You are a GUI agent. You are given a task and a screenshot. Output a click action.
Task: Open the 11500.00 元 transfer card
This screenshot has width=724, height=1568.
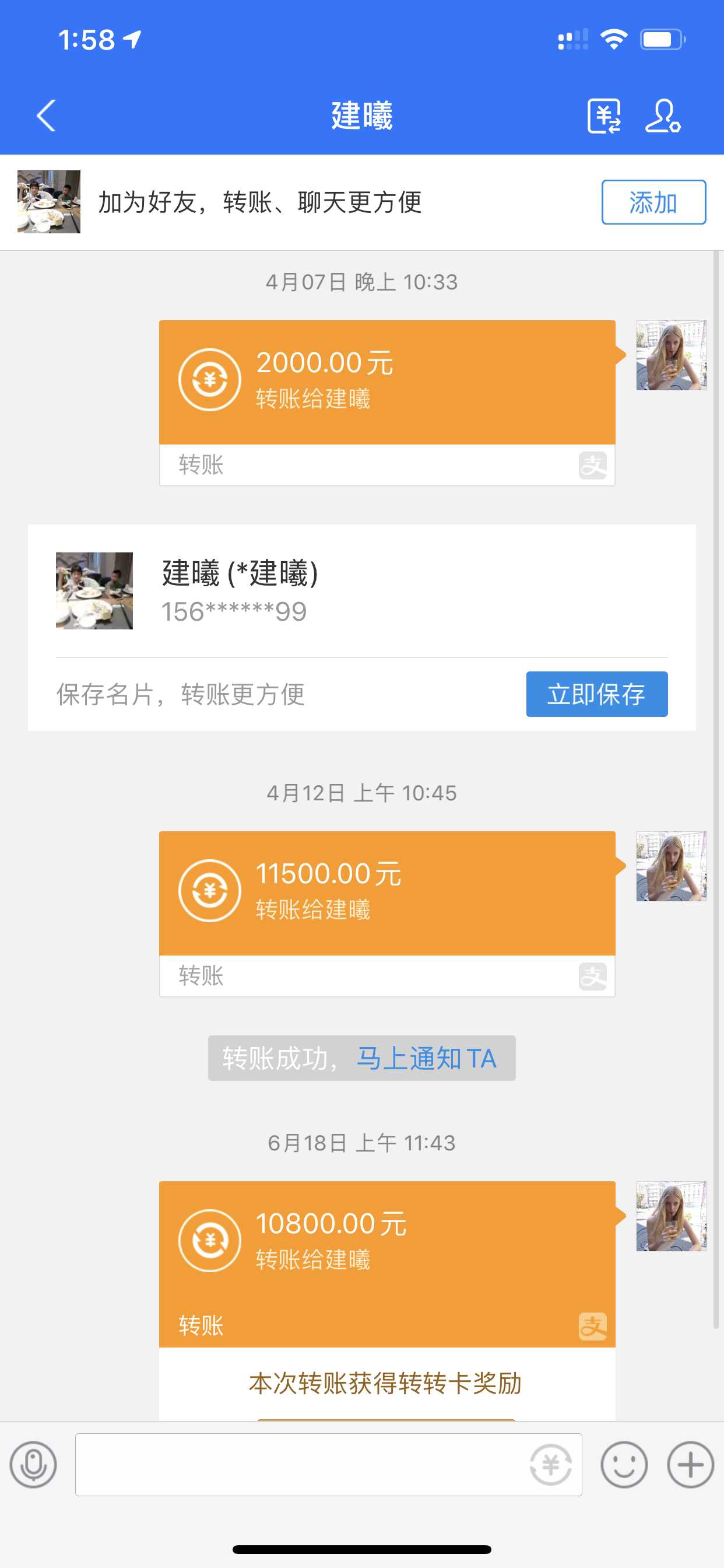point(387,893)
